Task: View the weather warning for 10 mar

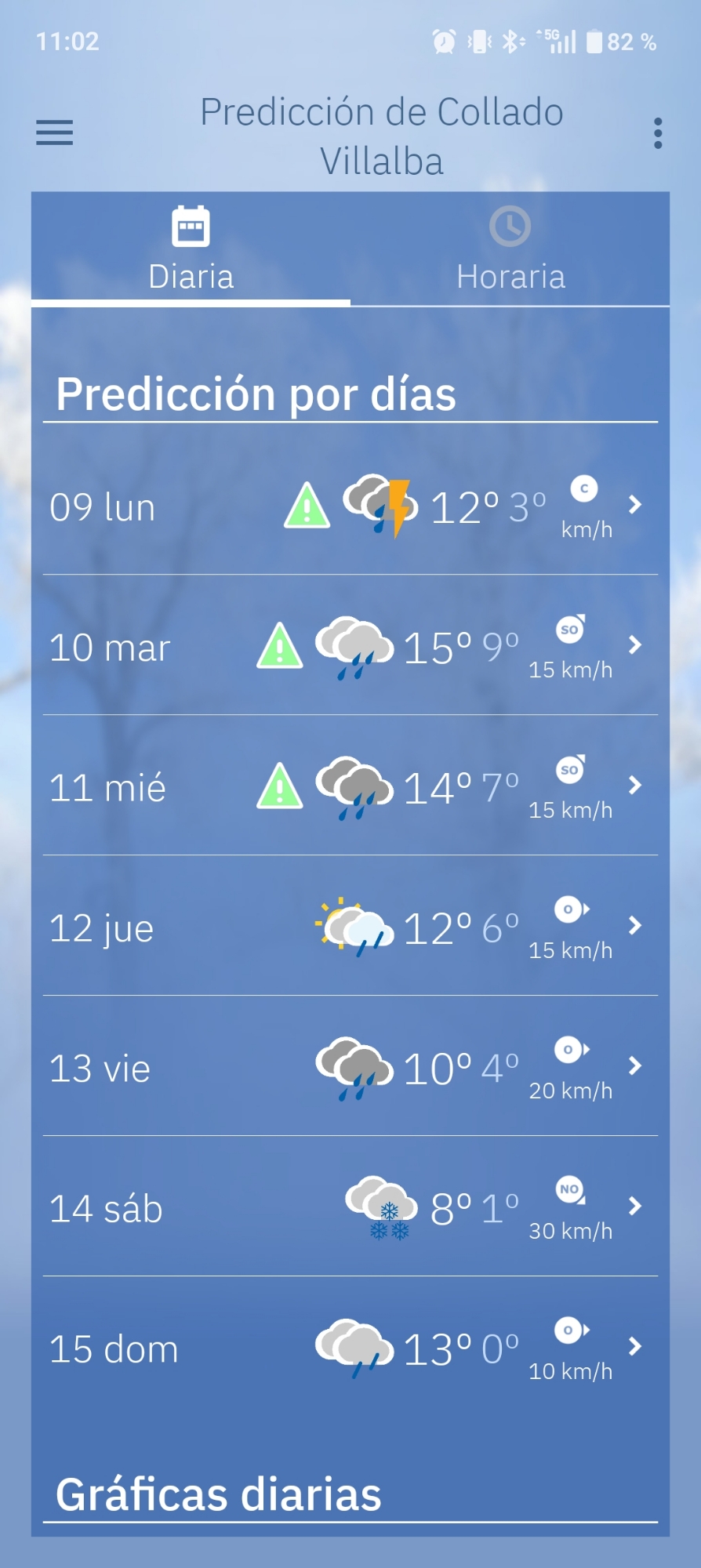Action: [280, 646]
